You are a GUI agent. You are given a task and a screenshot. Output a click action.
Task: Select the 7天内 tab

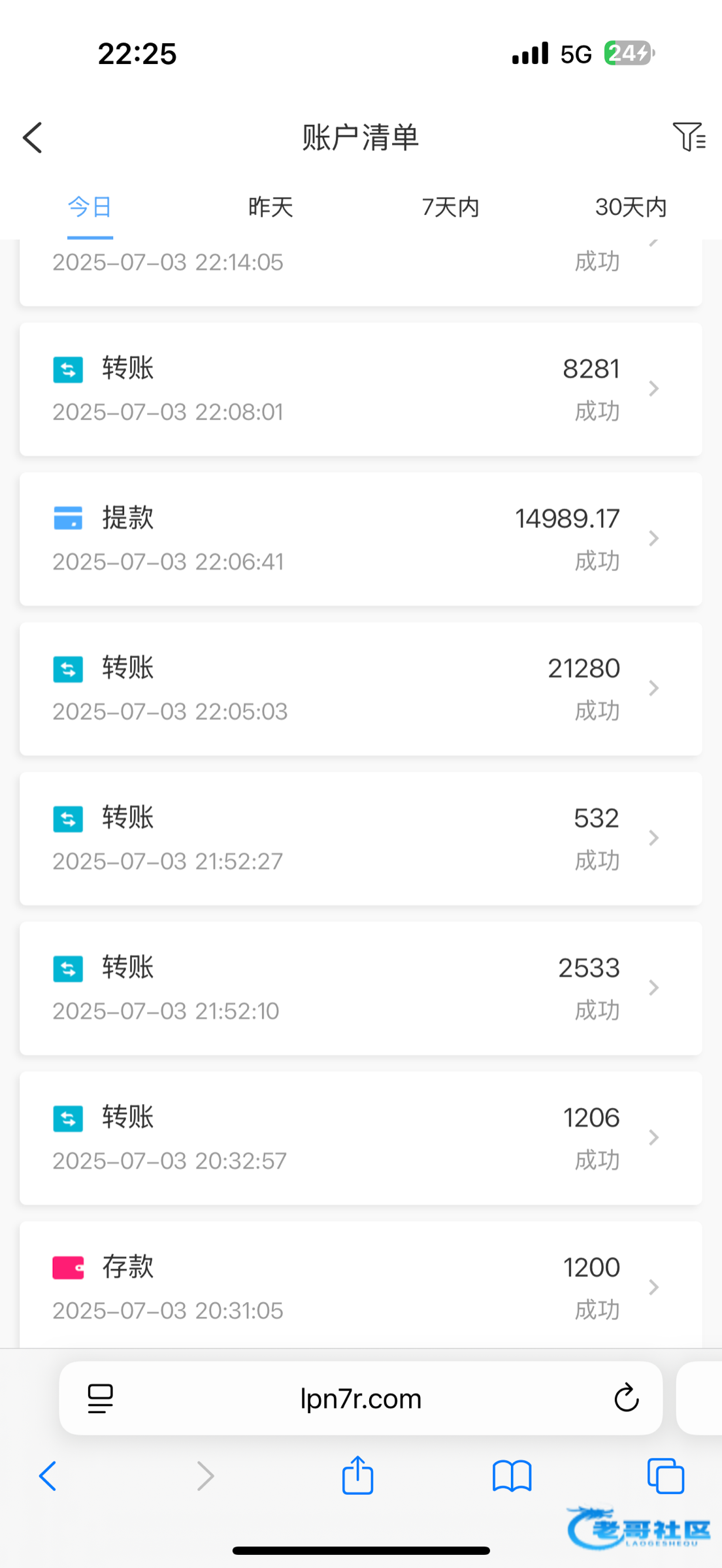pos(450,207)
